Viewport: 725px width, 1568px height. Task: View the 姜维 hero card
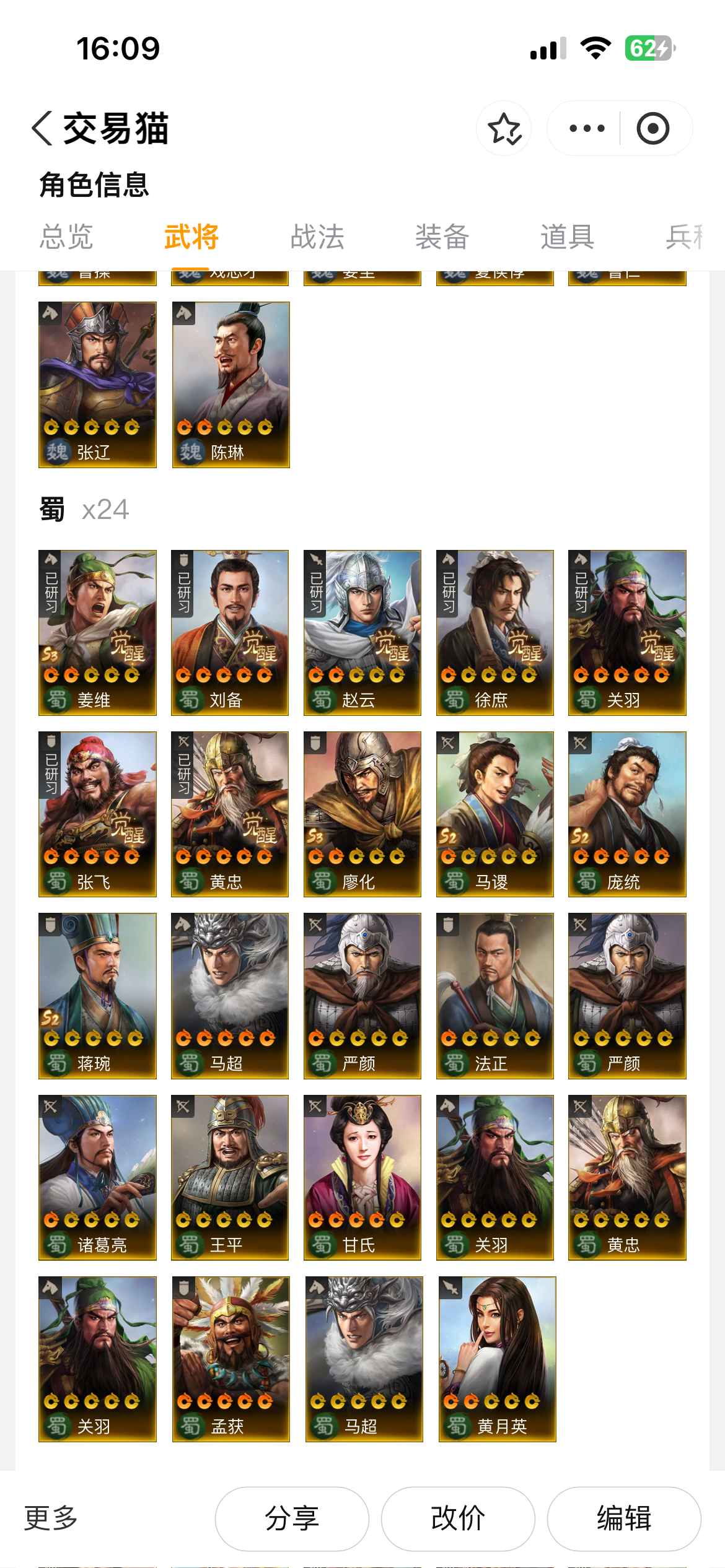coord(97,632)
